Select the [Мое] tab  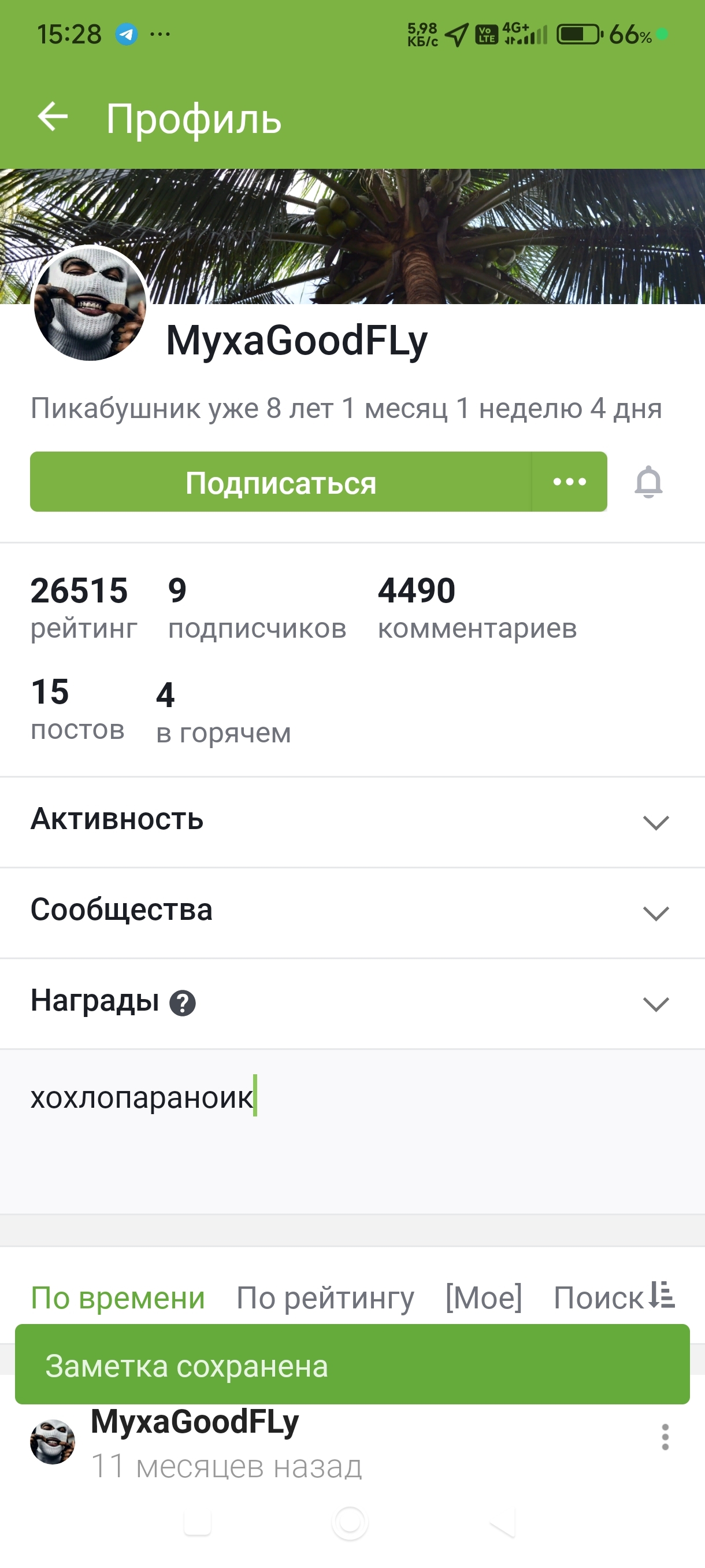click(x=484, y=1297)
